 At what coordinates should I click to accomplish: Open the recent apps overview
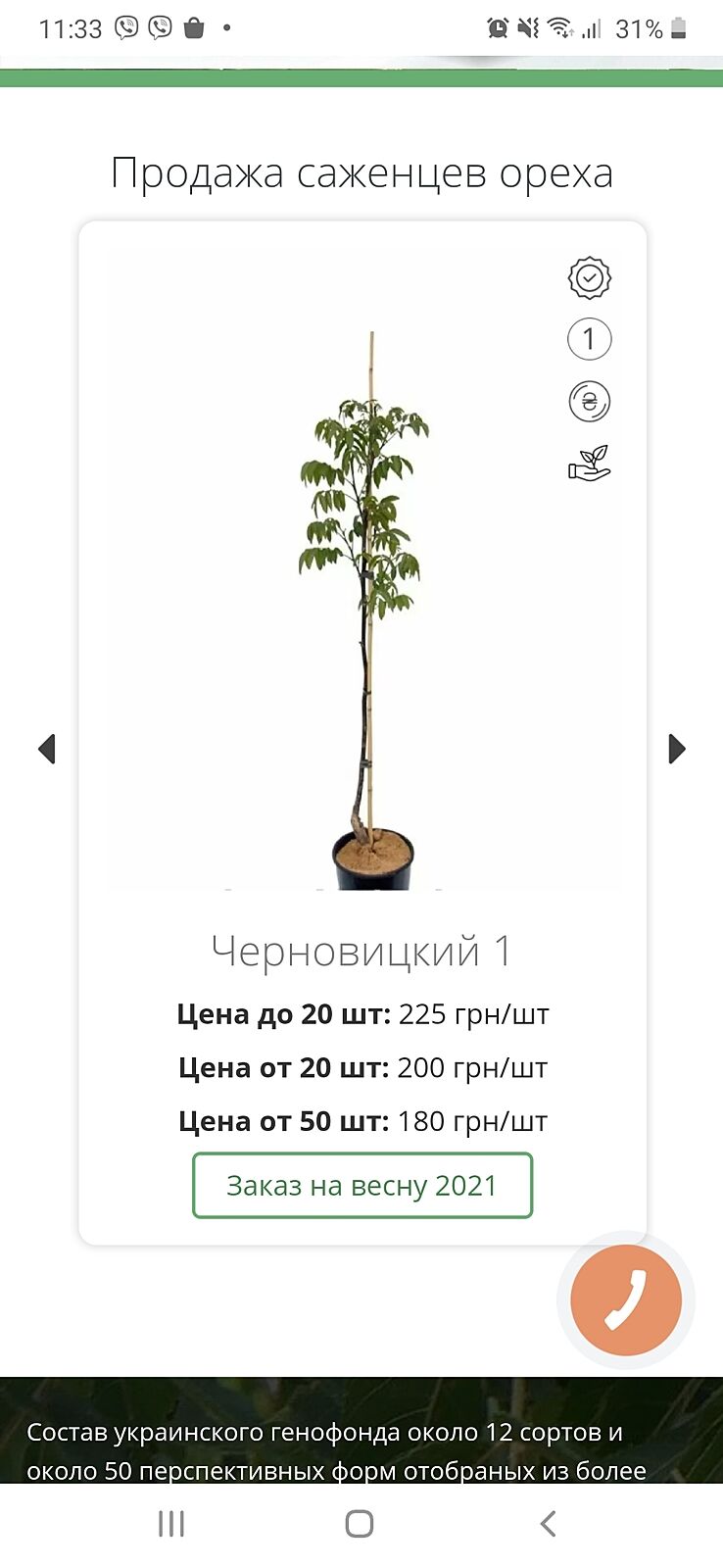tap(171, 1524)
